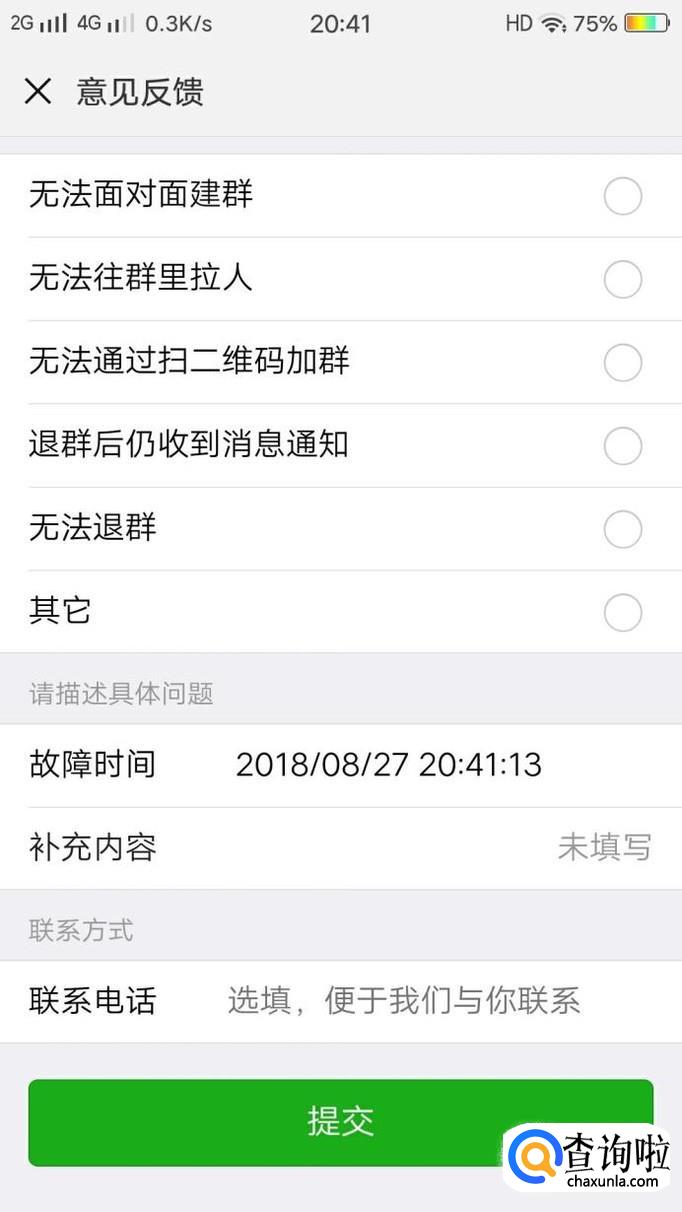682x1212 pixels.
Task: Close the 意见反馈 feedback page
Action: point(38,92)
